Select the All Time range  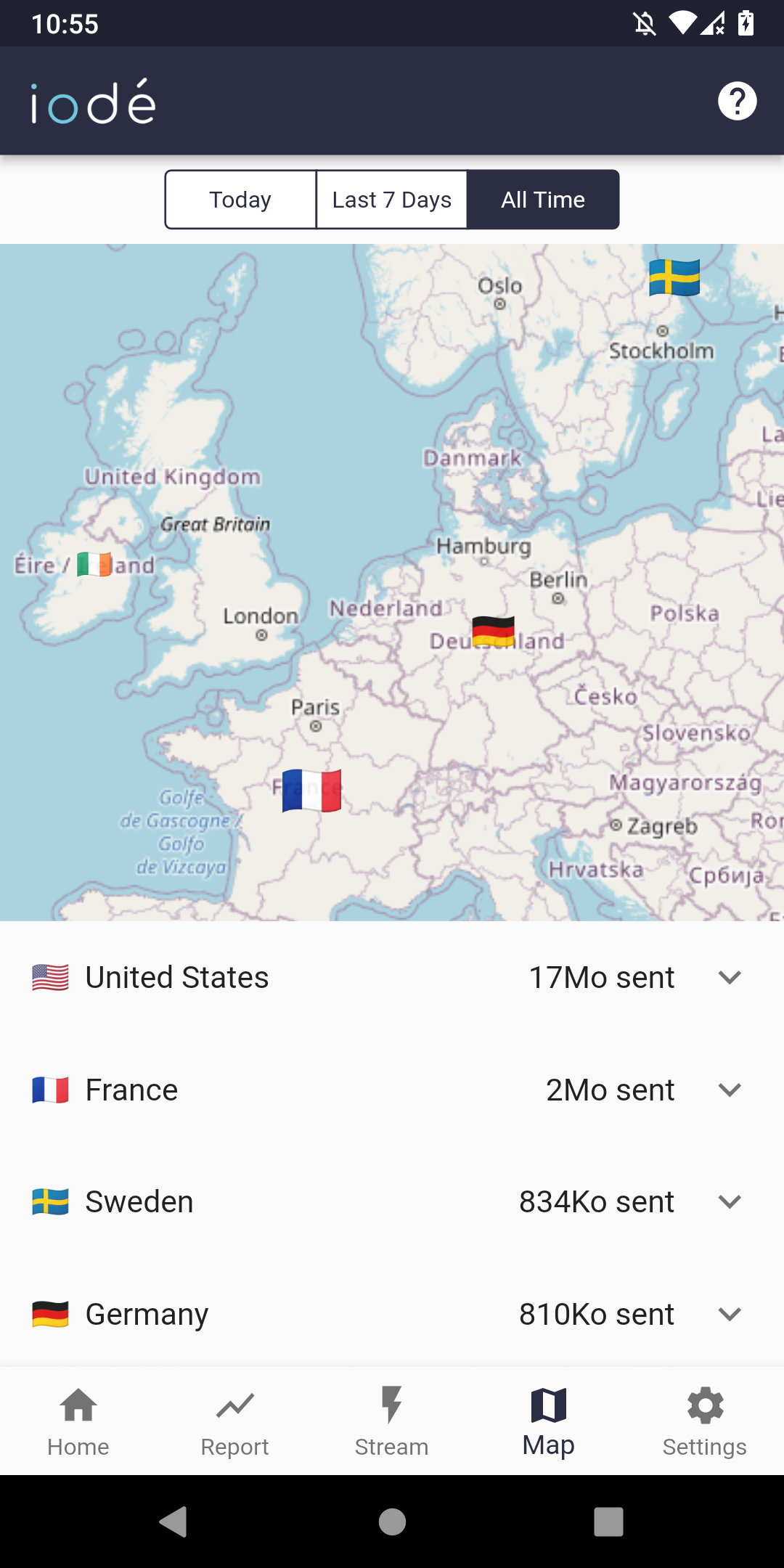click(543, 200)
